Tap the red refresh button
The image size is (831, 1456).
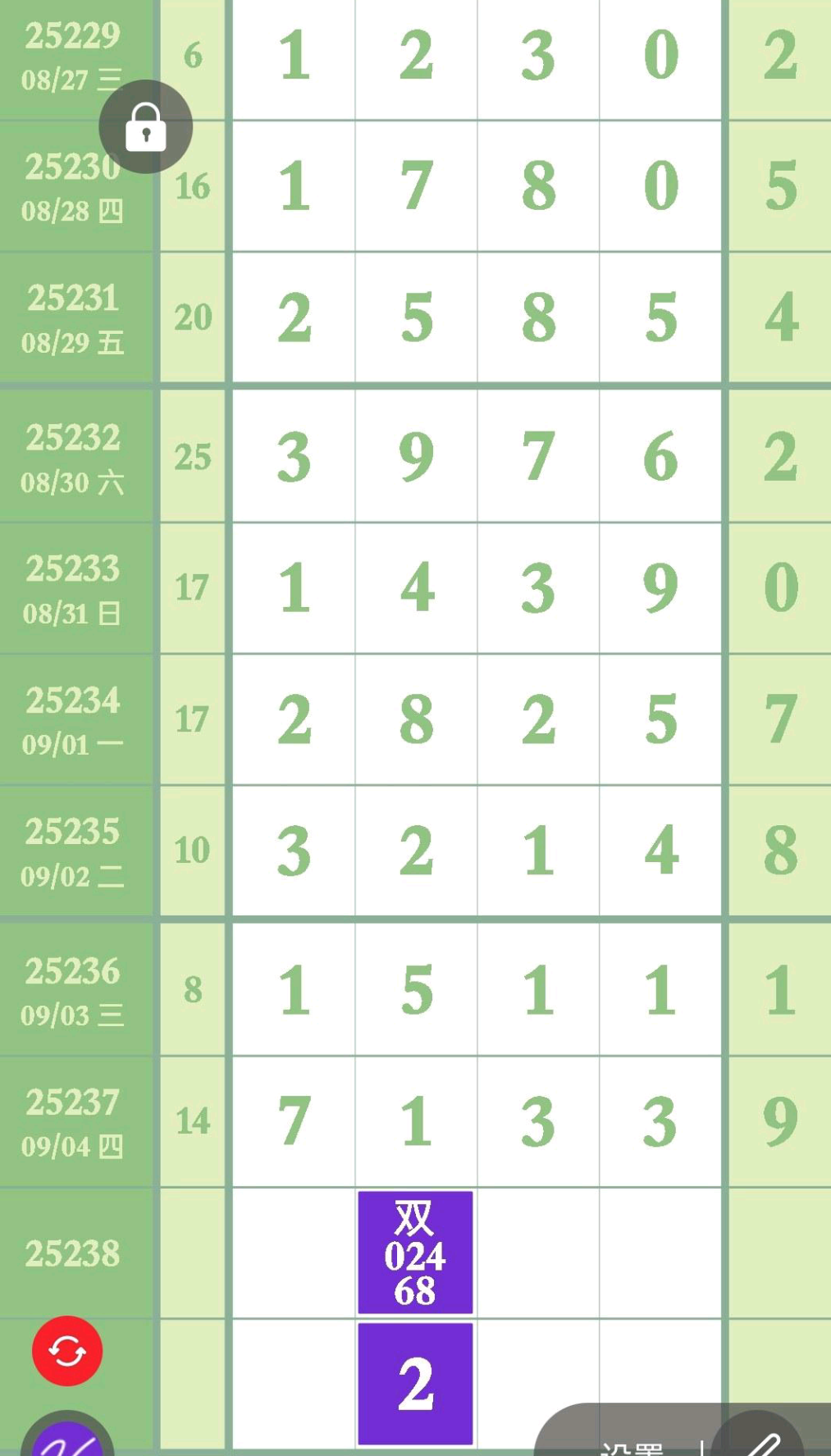click(67, 1351)
